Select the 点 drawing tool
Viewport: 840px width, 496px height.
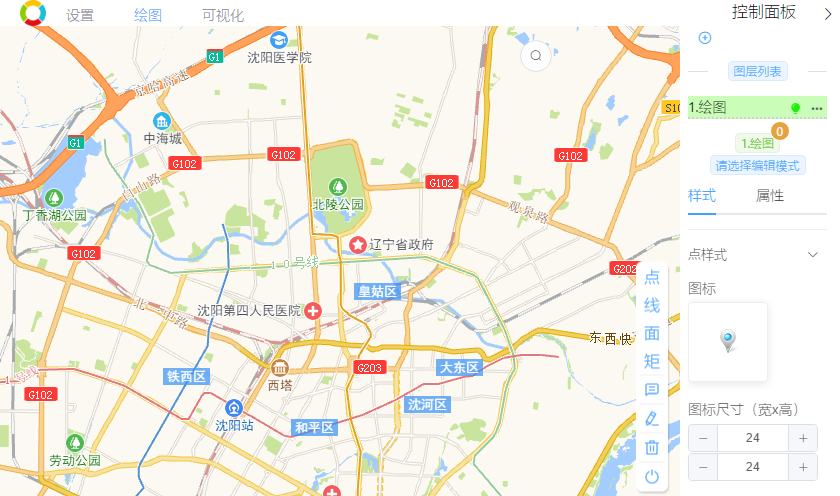[x=652, y=278]
